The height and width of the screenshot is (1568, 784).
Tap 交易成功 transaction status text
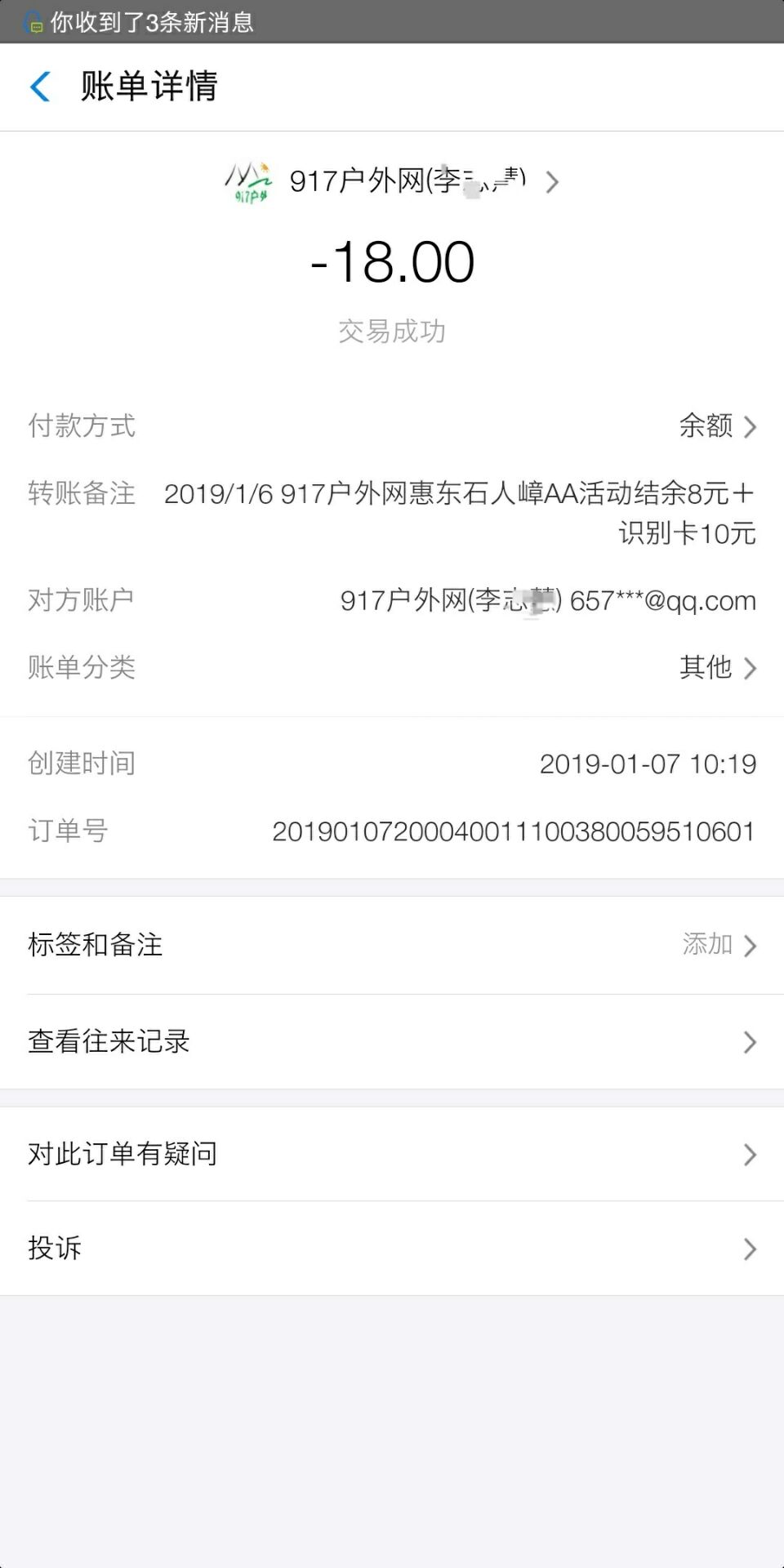pos(392,331)
